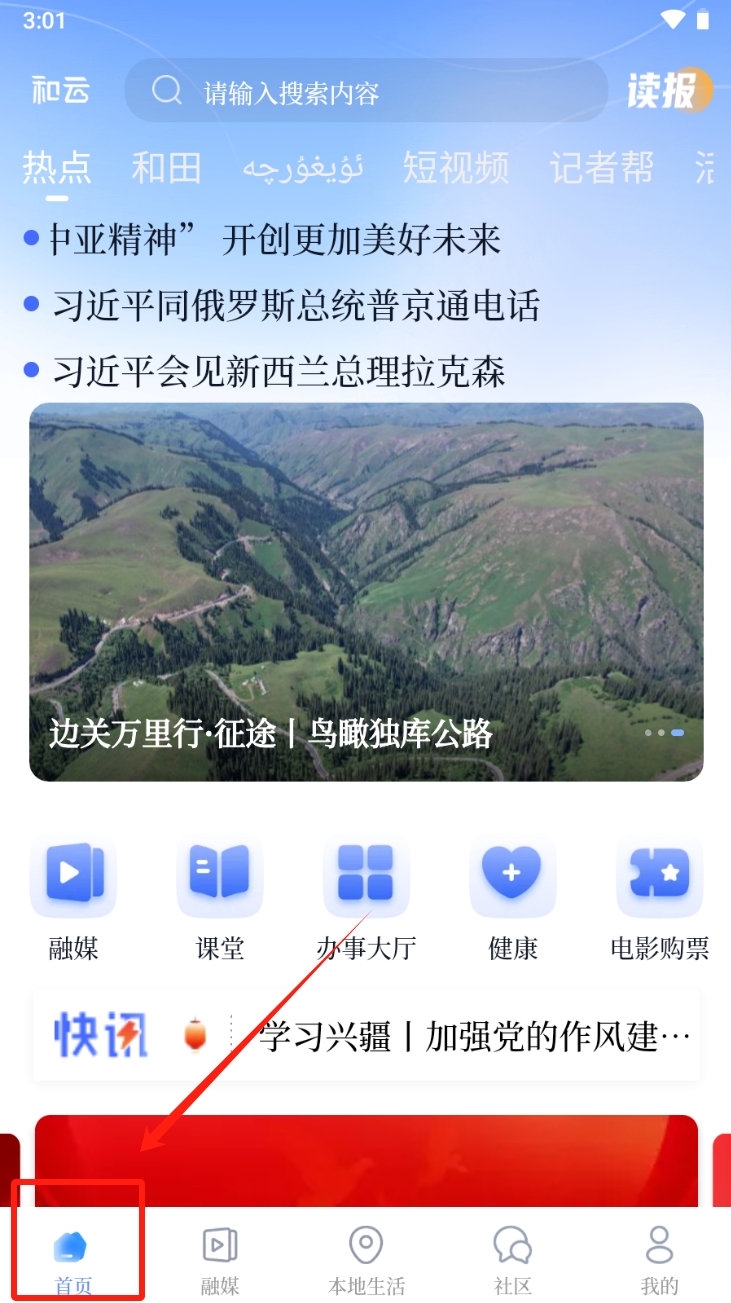Select the 记者帮 tab
This screenshot has height=1303, width=731.
coord(601,167)
